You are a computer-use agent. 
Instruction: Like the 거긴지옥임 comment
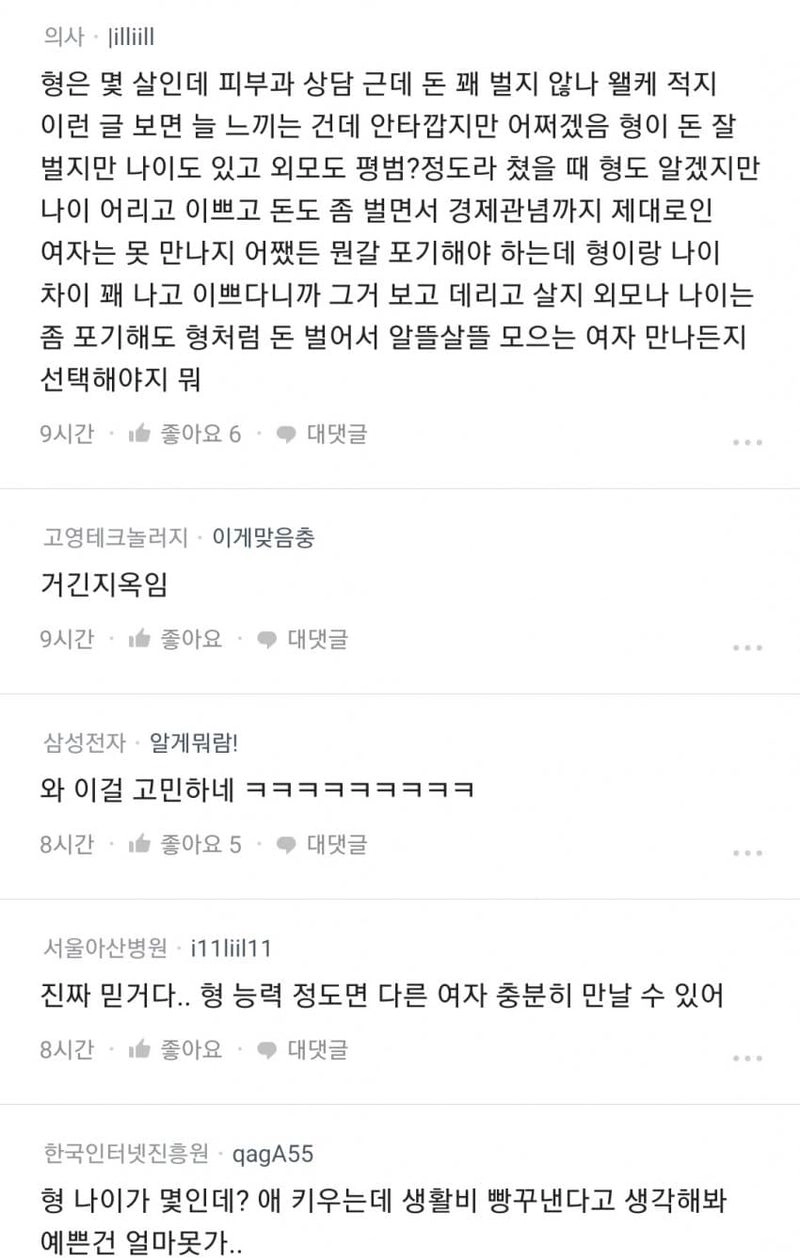(x=175, y=639)
